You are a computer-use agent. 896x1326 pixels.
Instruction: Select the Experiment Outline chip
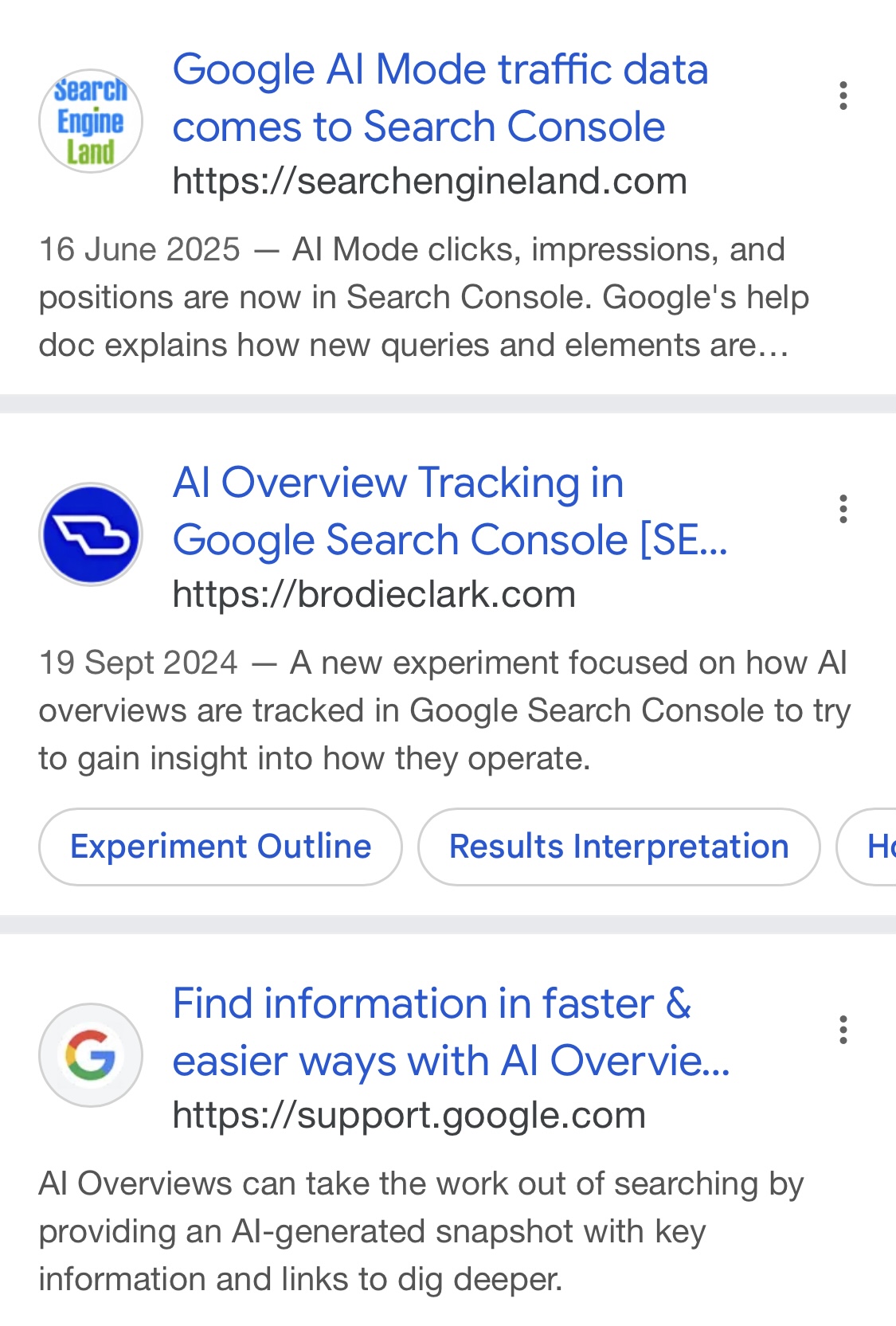point(221,847)
